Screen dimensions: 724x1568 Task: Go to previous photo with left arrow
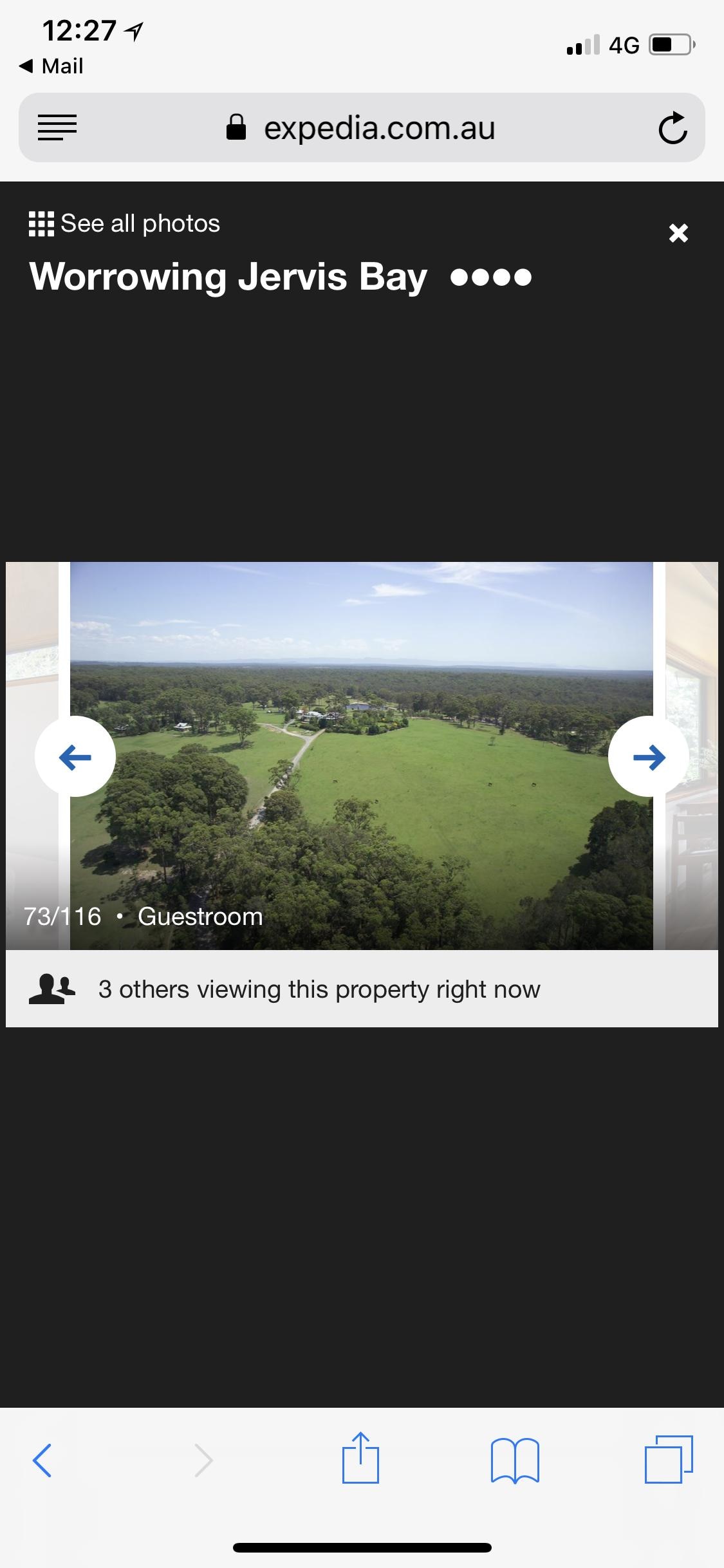75,757
